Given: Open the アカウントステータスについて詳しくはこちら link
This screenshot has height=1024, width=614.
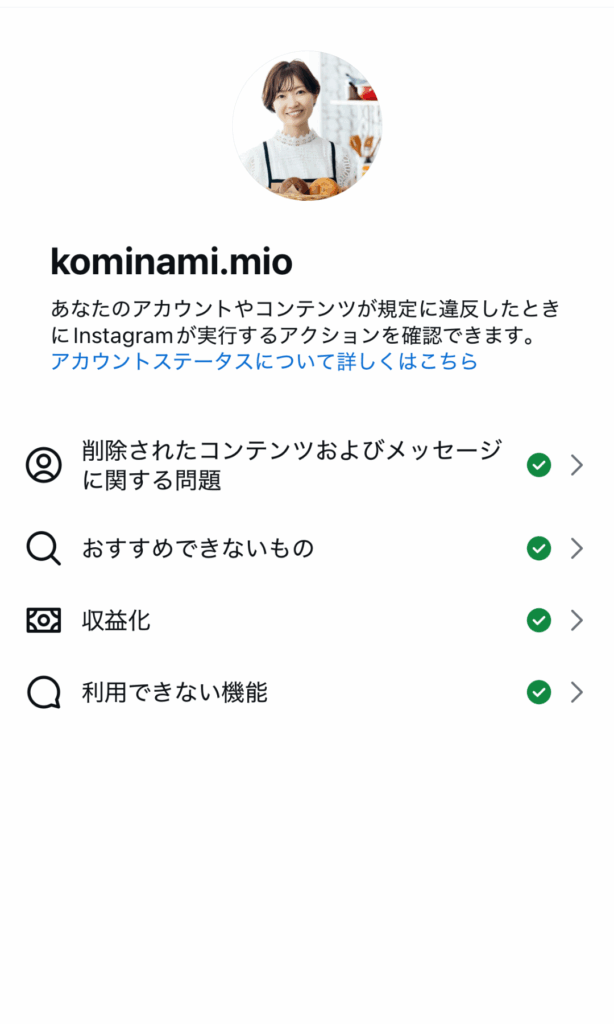Looking at the screenshot, I should coord(265,361).
